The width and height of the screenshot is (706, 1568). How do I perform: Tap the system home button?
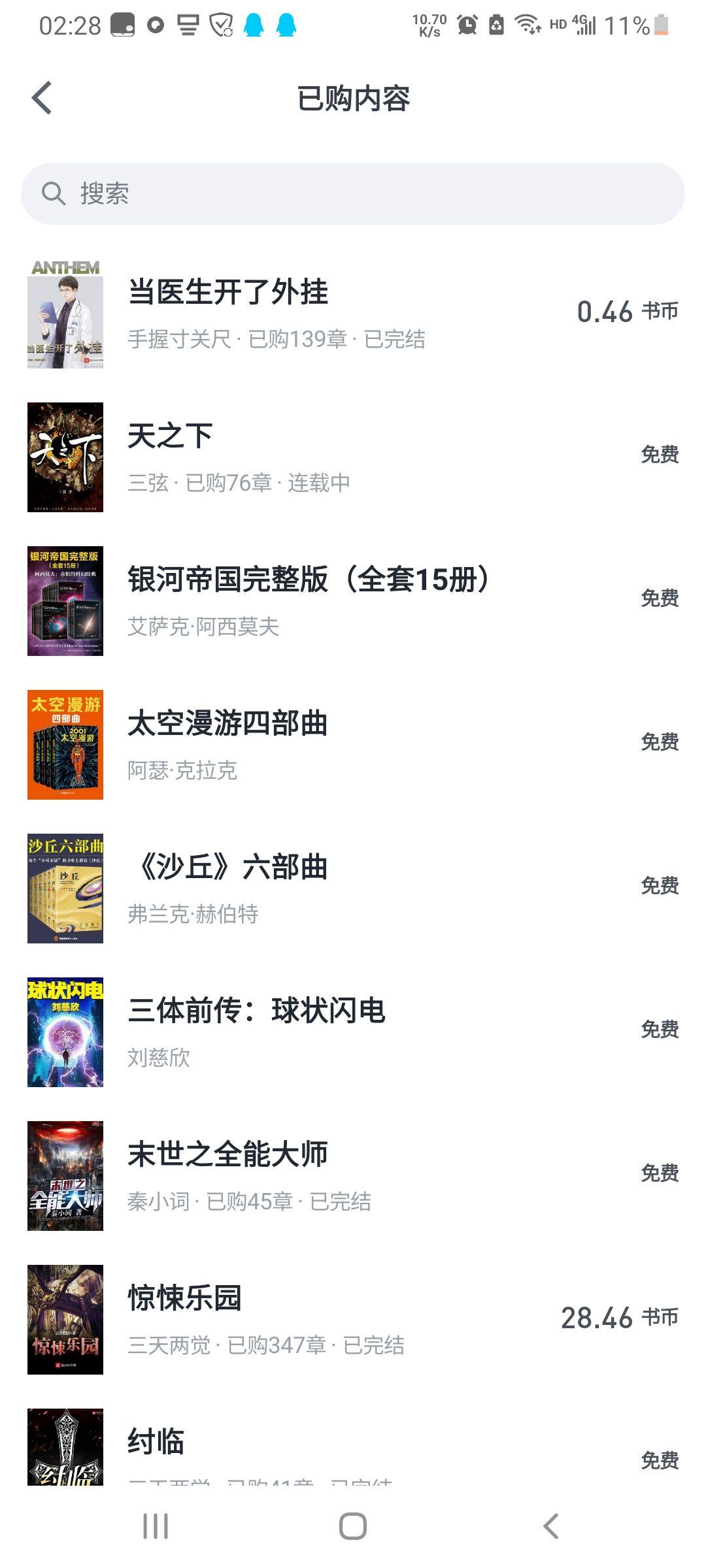click(353, 1526)
